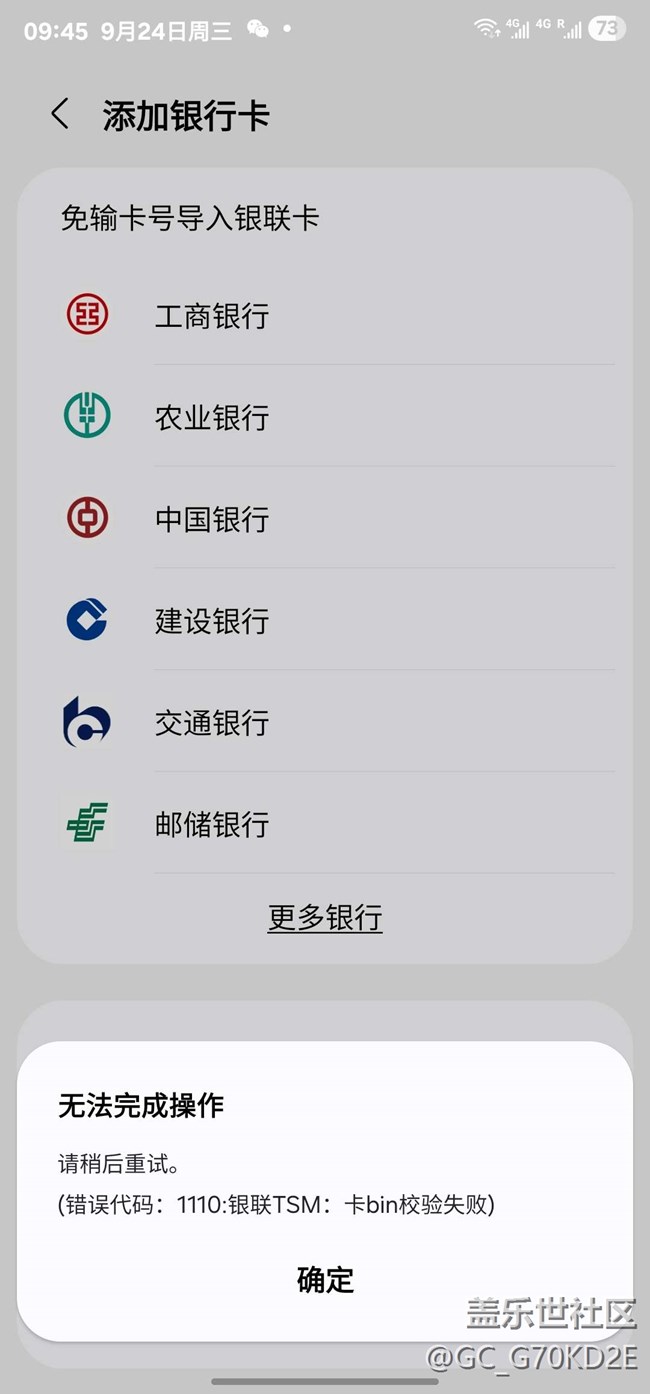
Task: Select 工商银行 from the bank list
Action: click(212, 316)
